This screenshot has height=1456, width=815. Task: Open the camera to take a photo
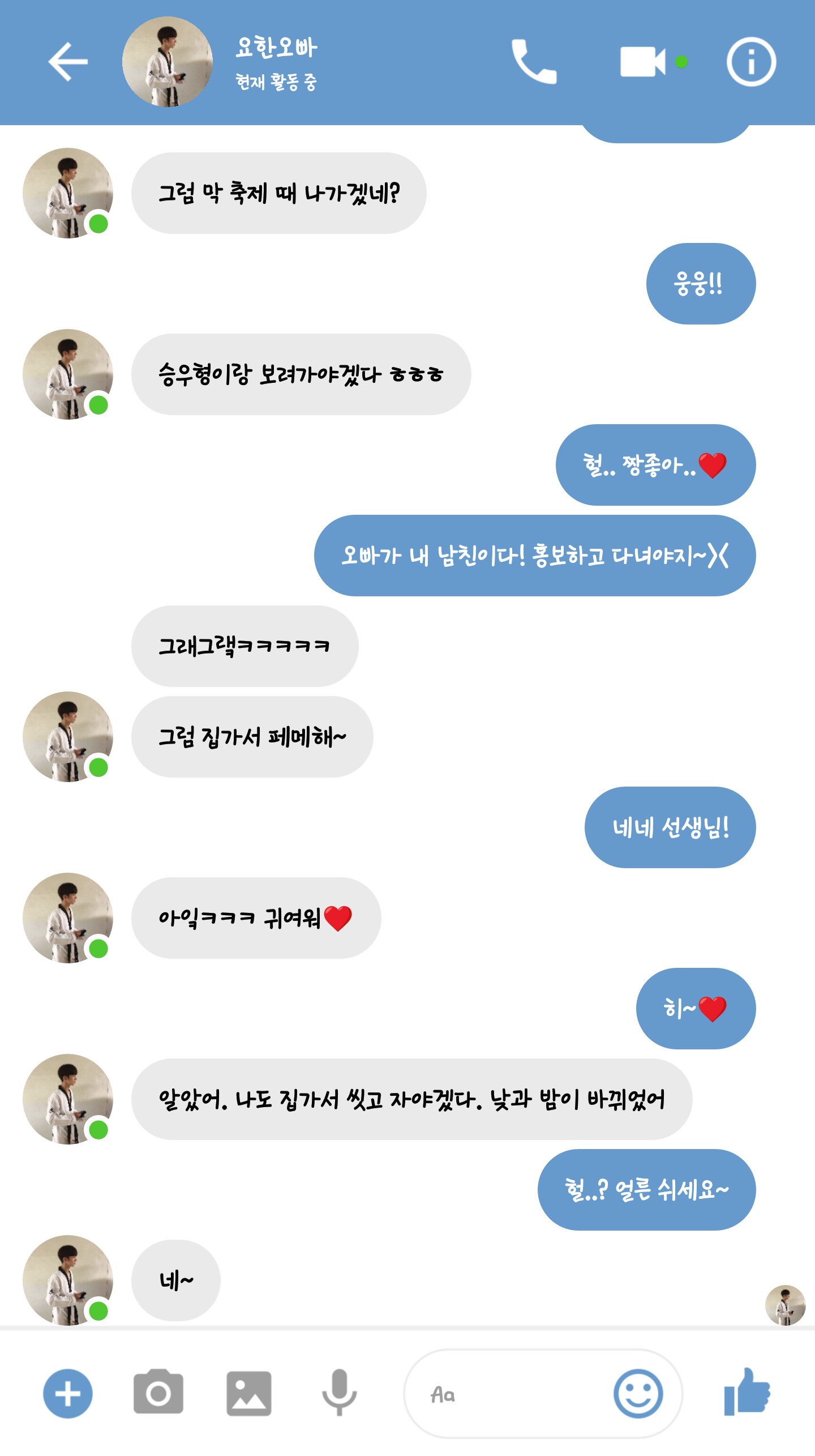tap(158, 1394)
